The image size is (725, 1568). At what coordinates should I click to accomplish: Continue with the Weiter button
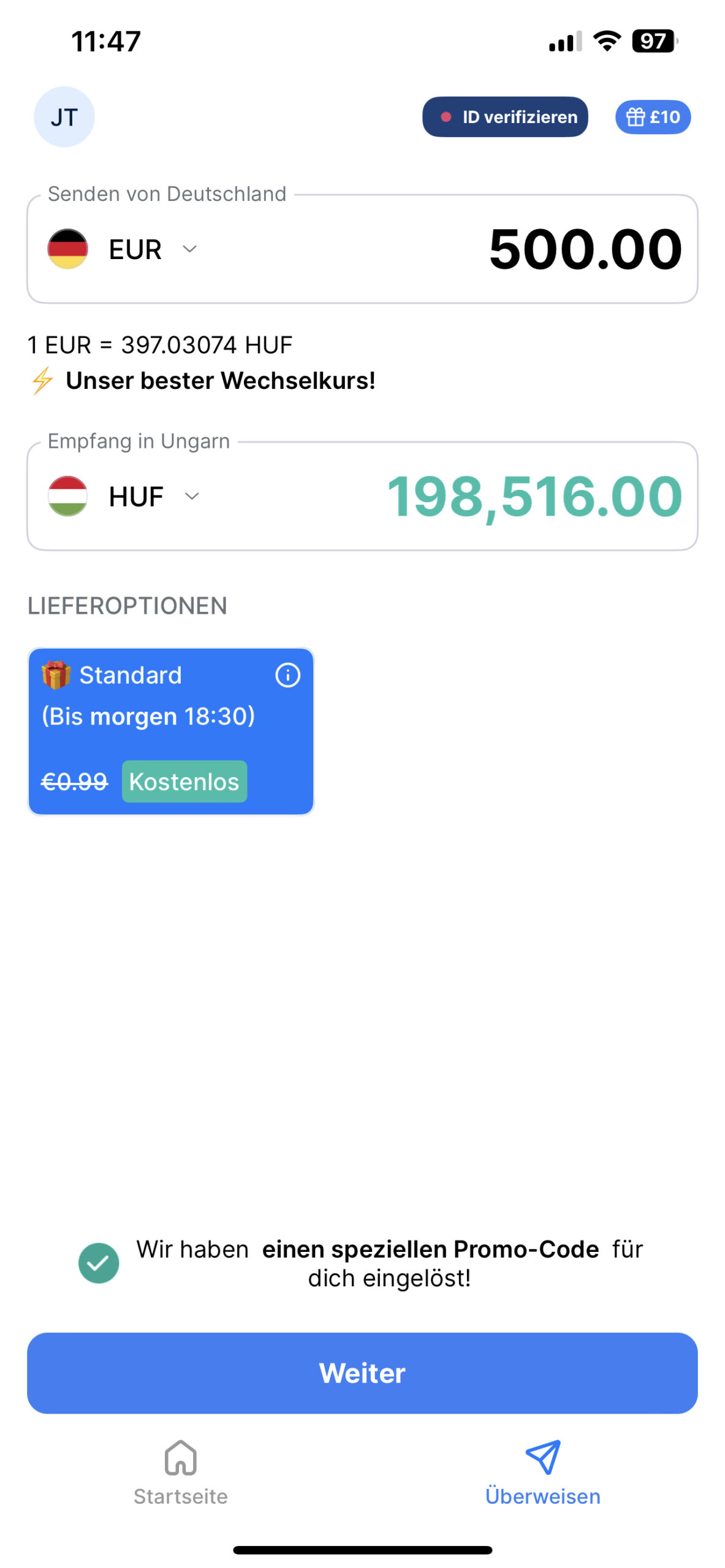[x=362, y=1372]
